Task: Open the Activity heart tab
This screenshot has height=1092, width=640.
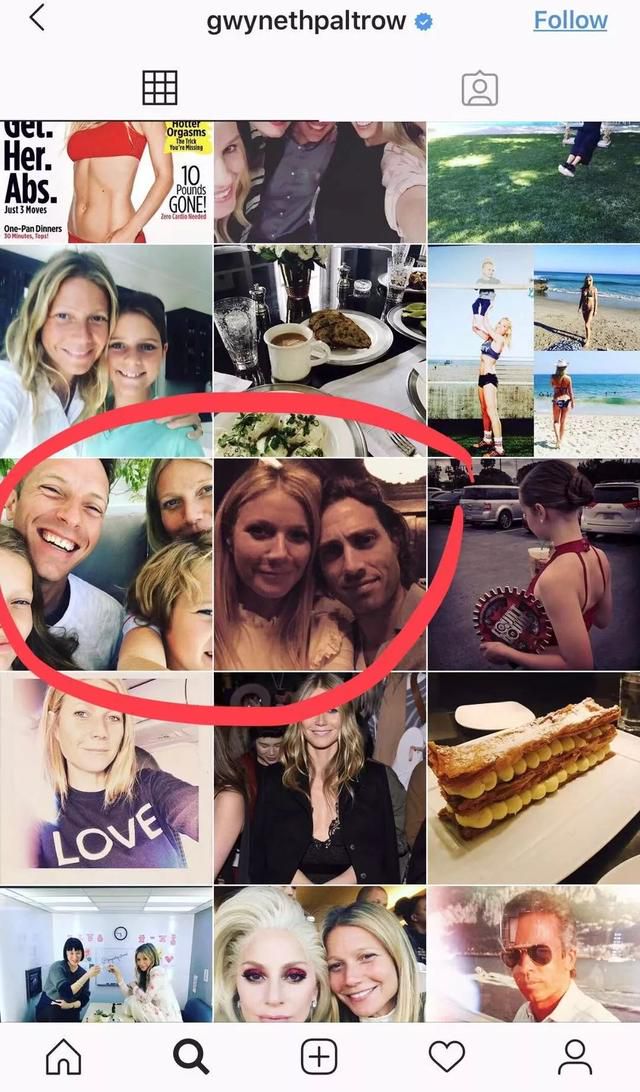Action: coord(447,1056)
